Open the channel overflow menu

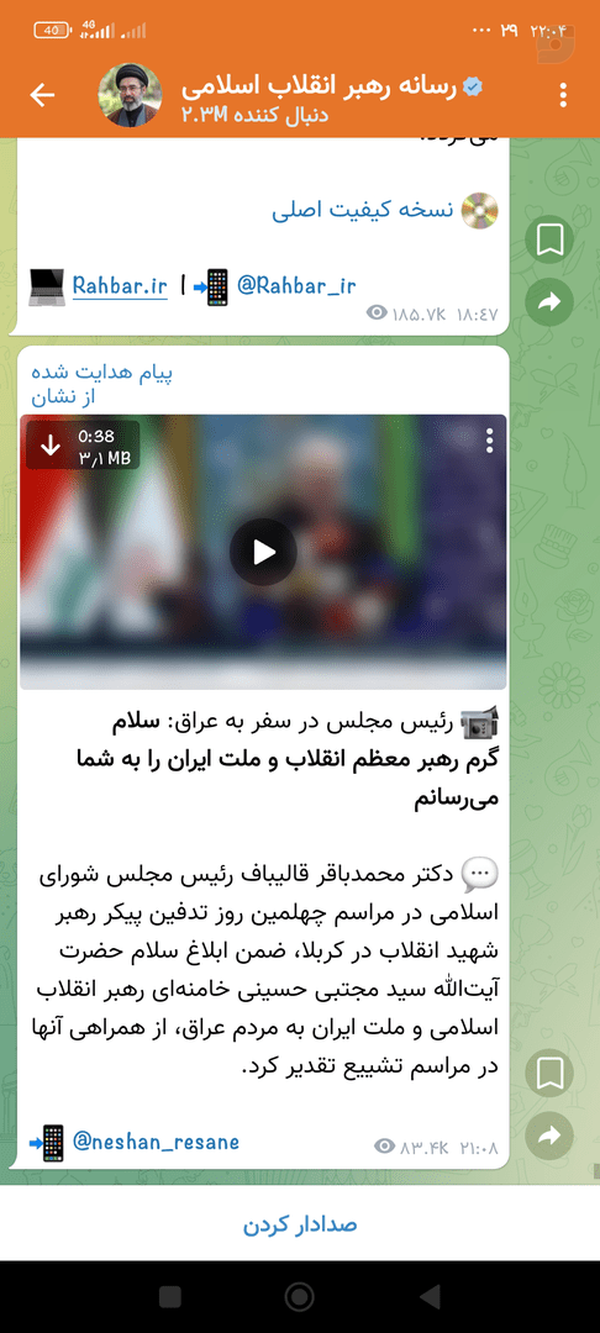pos(564,95)
